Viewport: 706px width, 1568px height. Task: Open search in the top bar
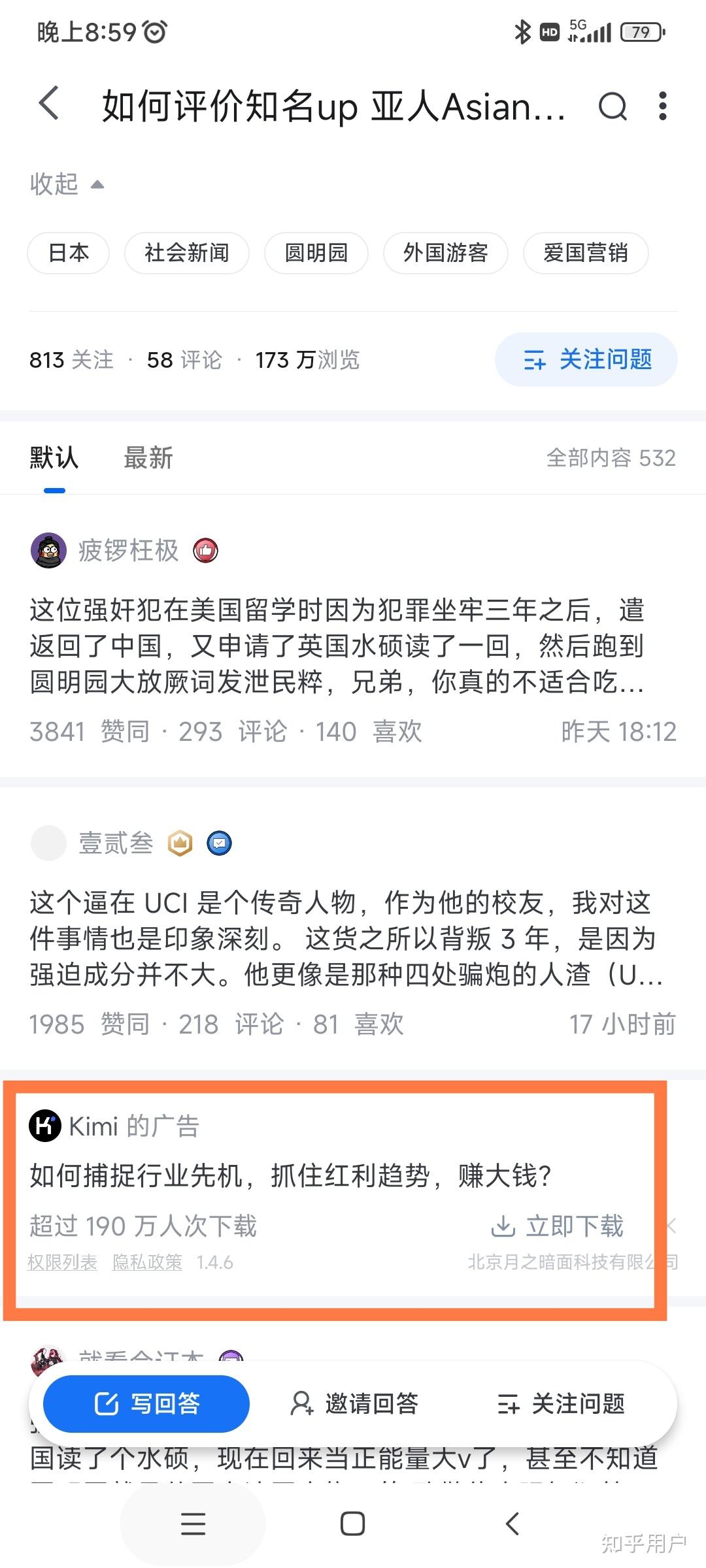point(613,106)
